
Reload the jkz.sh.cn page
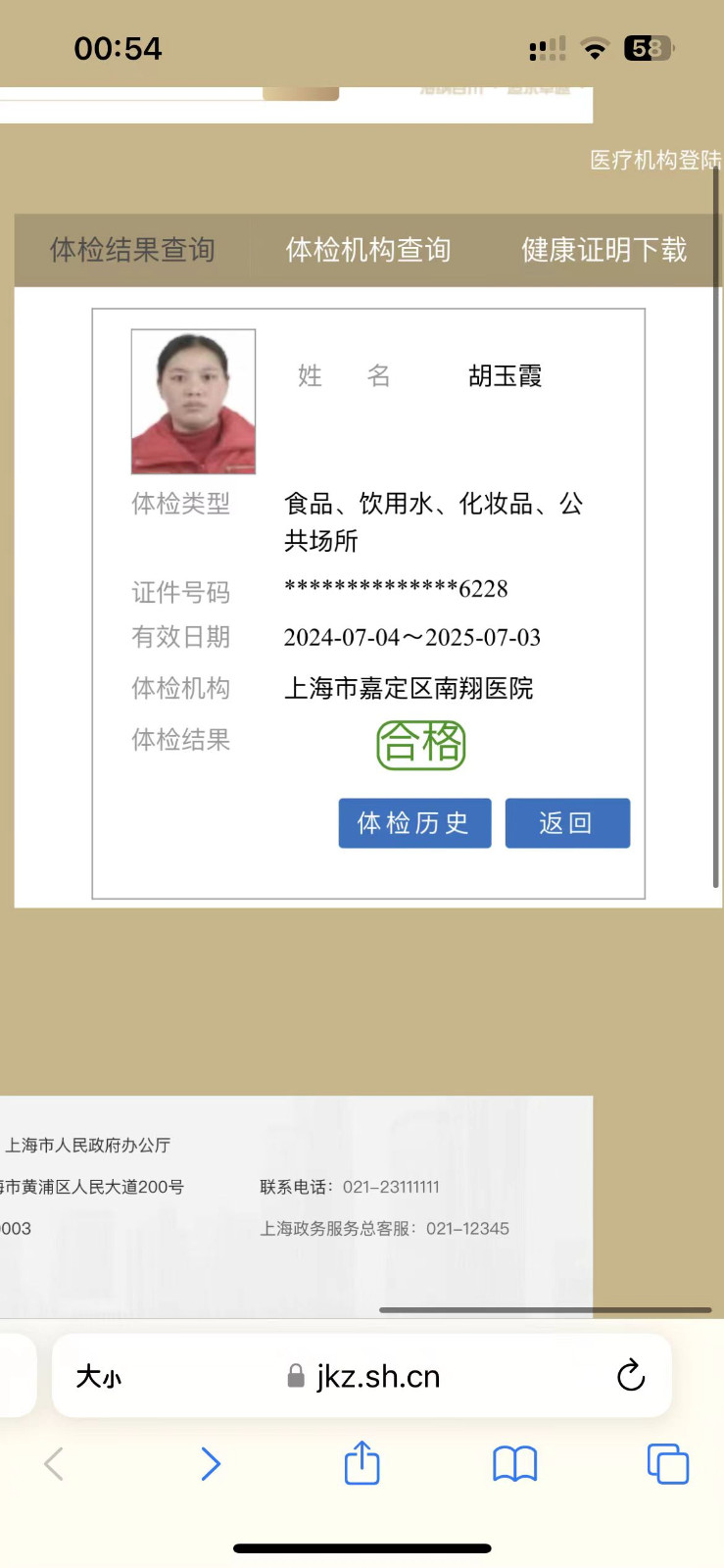click(631, 1376)
